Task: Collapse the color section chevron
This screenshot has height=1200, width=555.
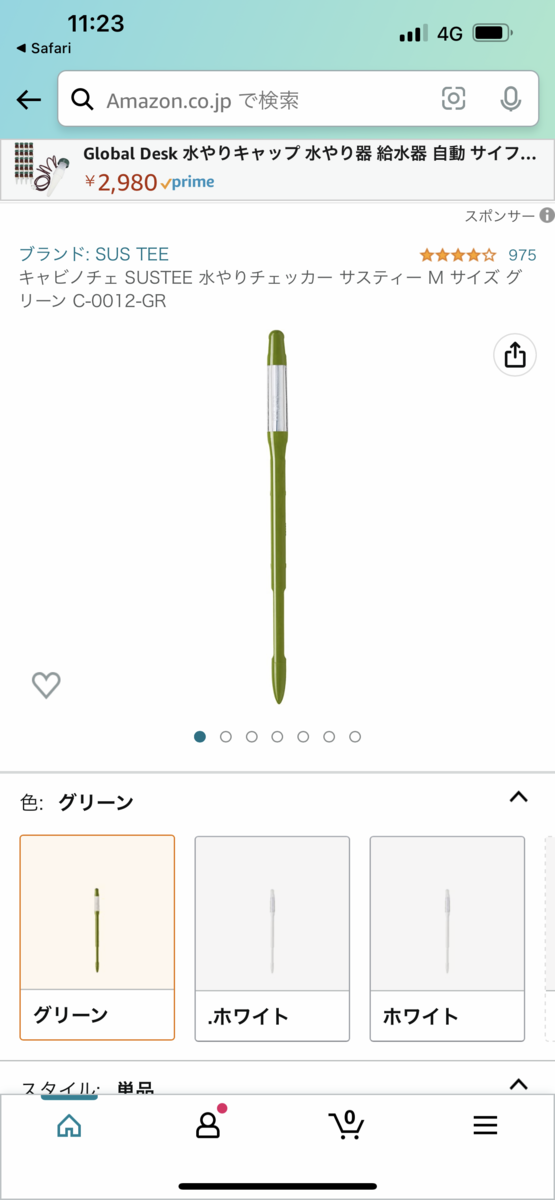Action: [518, 798]
